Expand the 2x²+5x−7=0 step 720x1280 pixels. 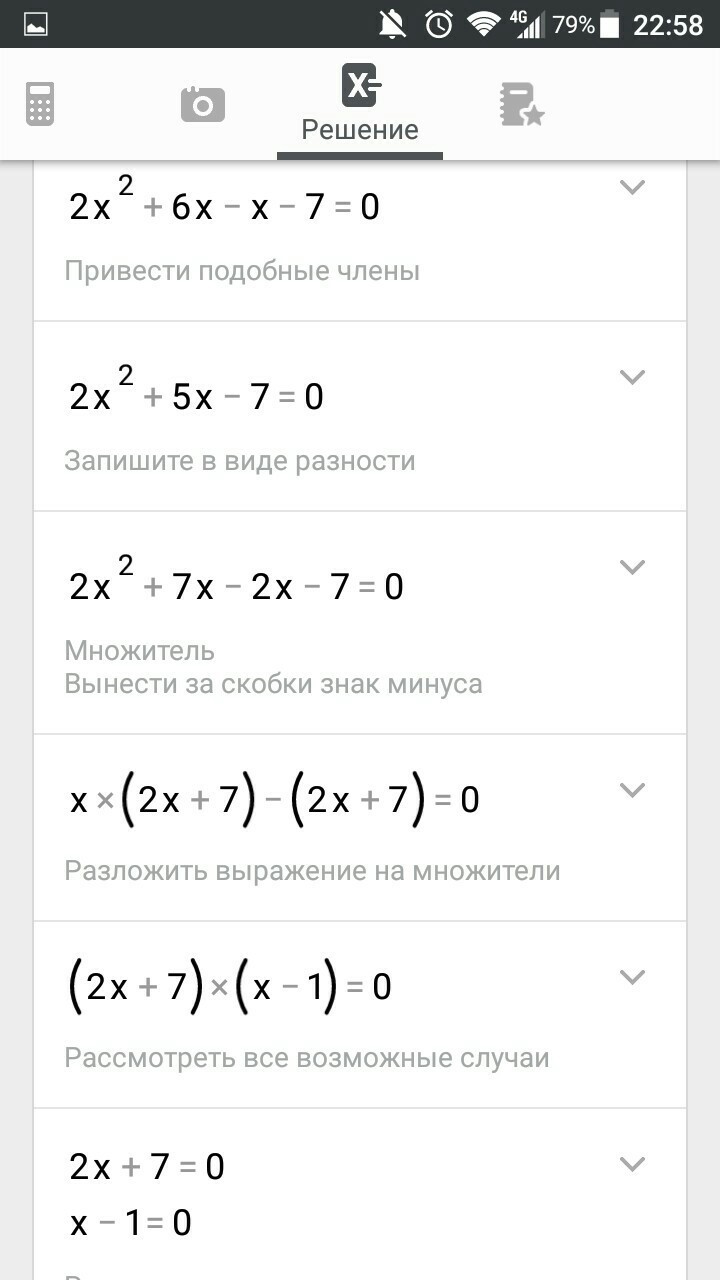point(632,377)
